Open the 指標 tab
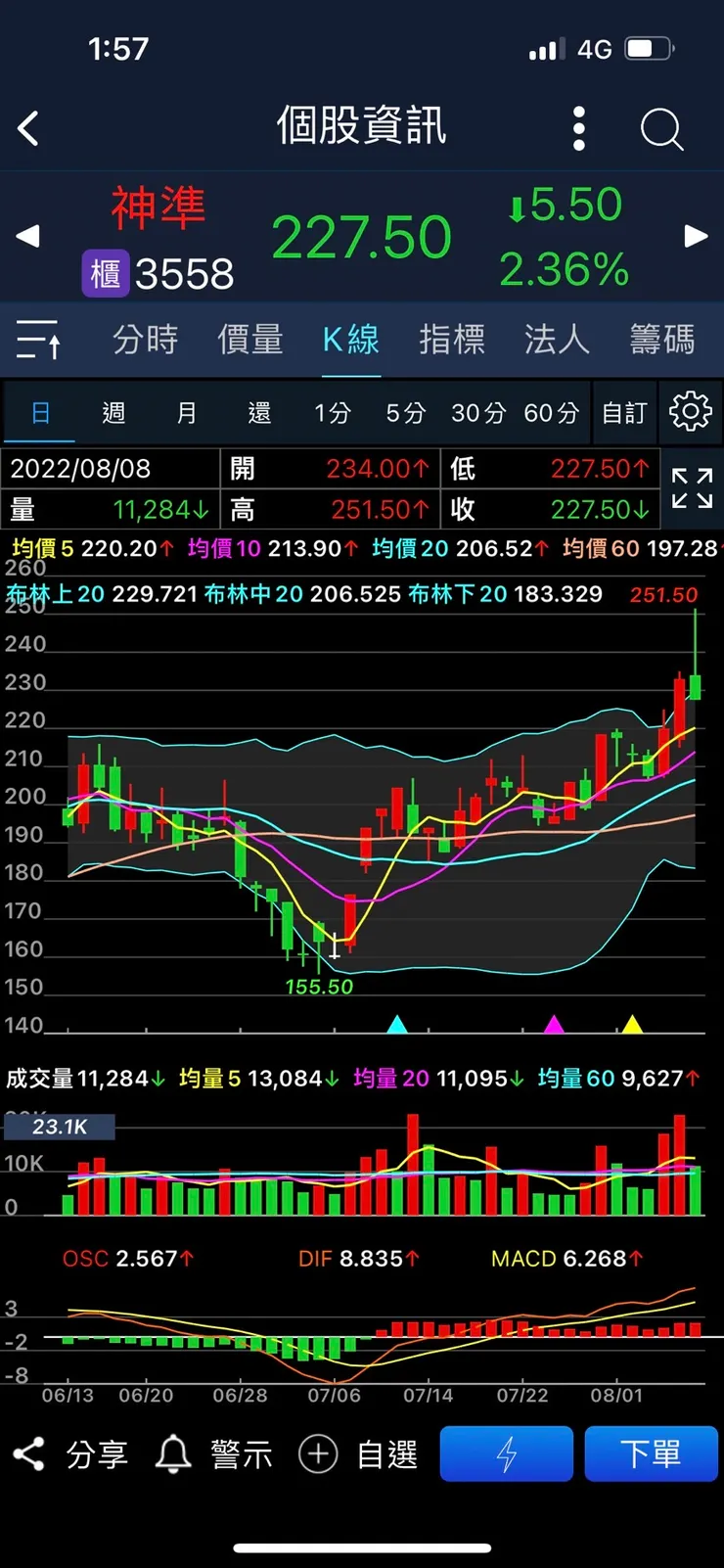This screenshot has height=1568, width=724. point(452,340)
